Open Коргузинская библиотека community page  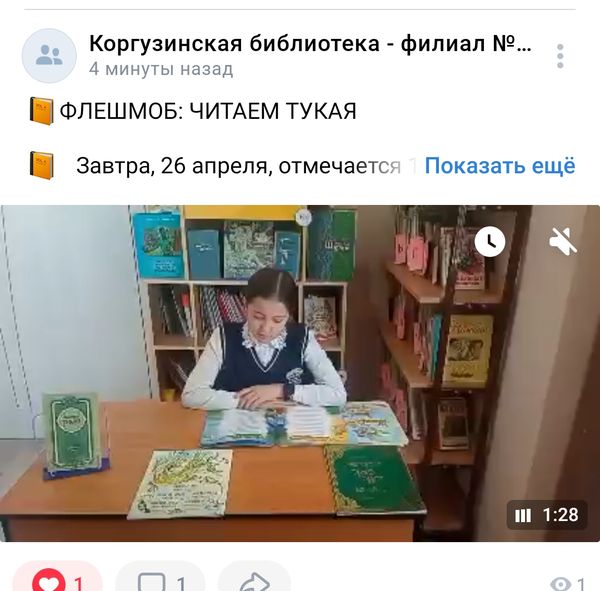(x=310, y=43)
